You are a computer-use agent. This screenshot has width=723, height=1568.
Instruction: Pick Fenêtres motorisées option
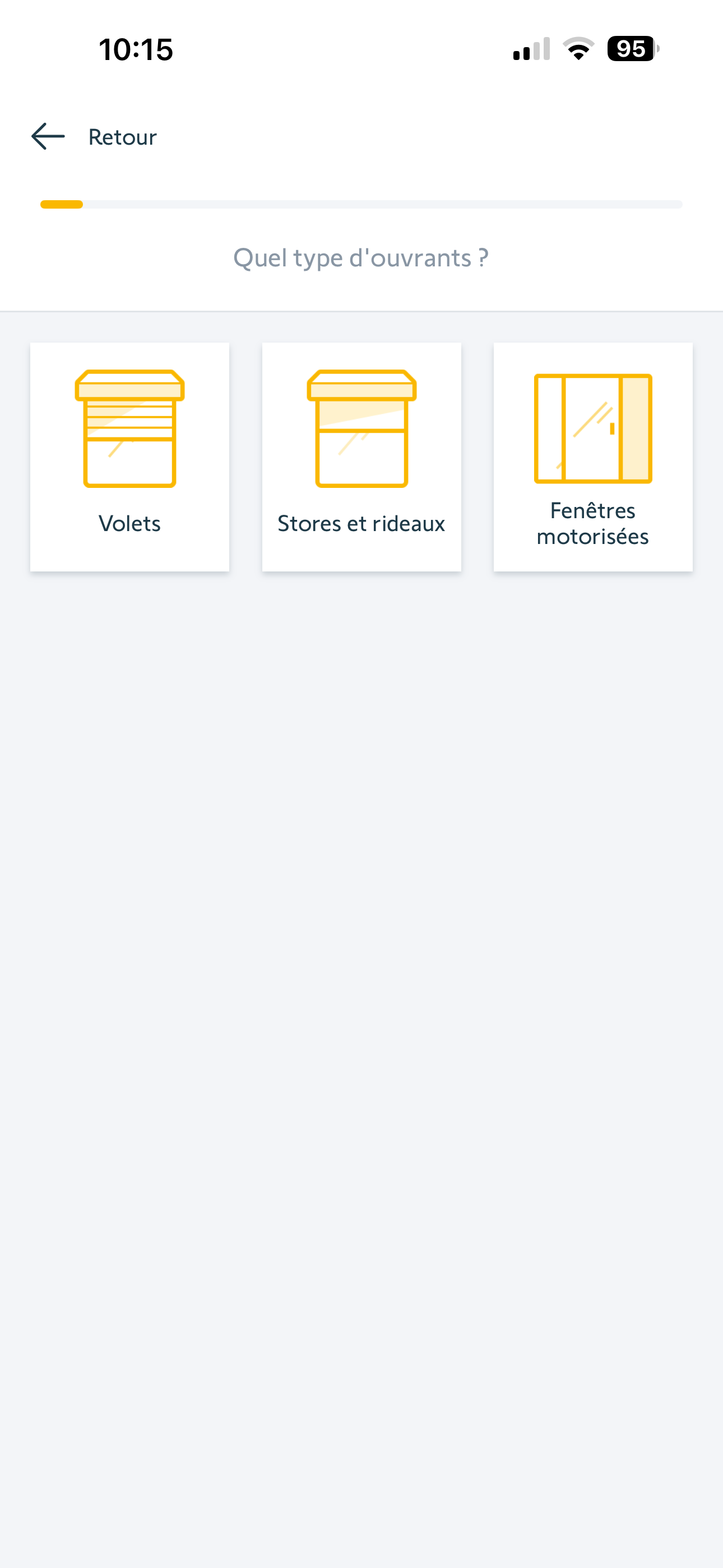click(593, 456)
